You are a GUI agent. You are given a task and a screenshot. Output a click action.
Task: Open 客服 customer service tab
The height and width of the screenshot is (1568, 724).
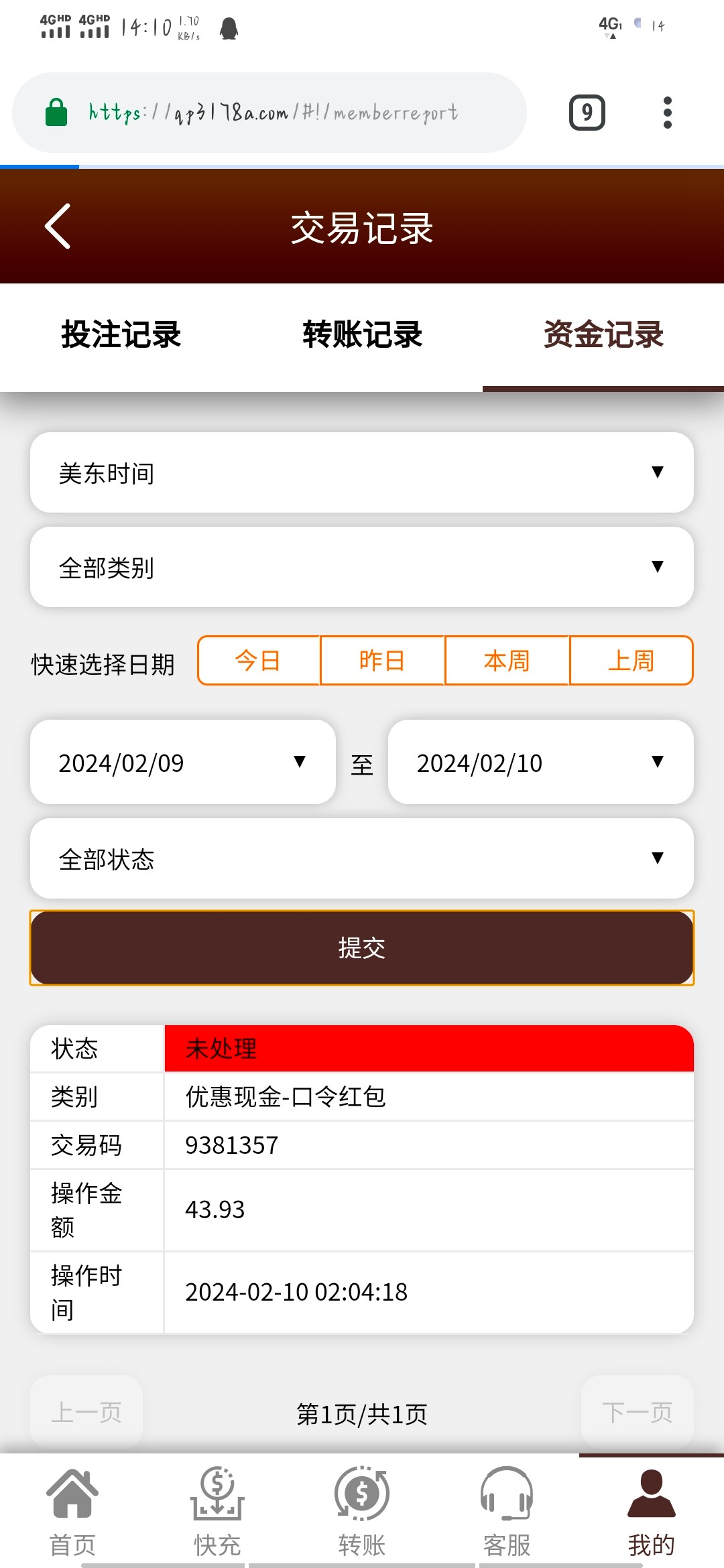pyautogui.click(x=507, y=1512)
